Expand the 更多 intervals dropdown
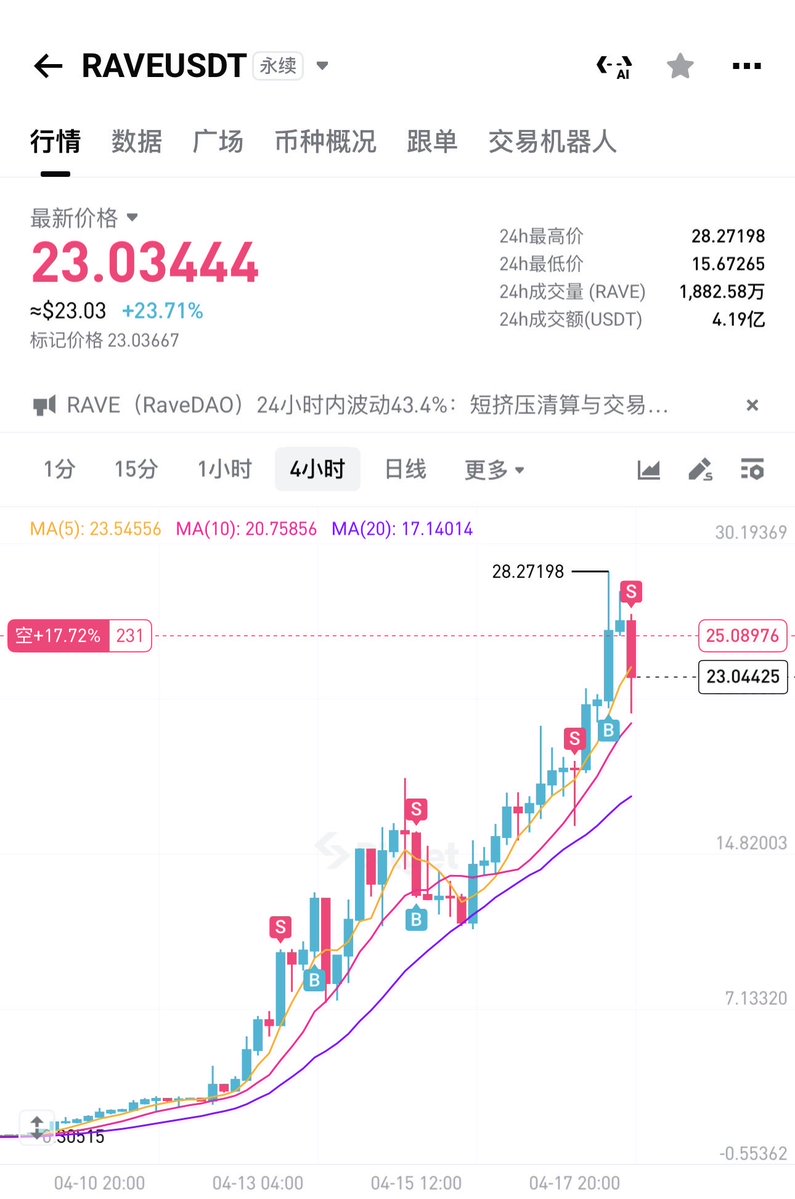 (494, 470)
